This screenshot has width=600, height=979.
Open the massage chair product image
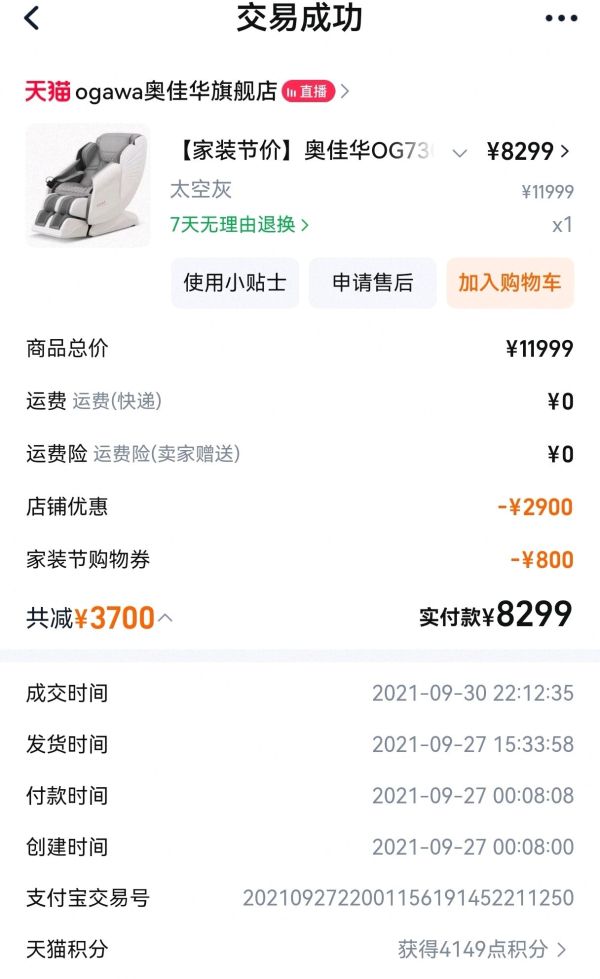pos(88,186)
